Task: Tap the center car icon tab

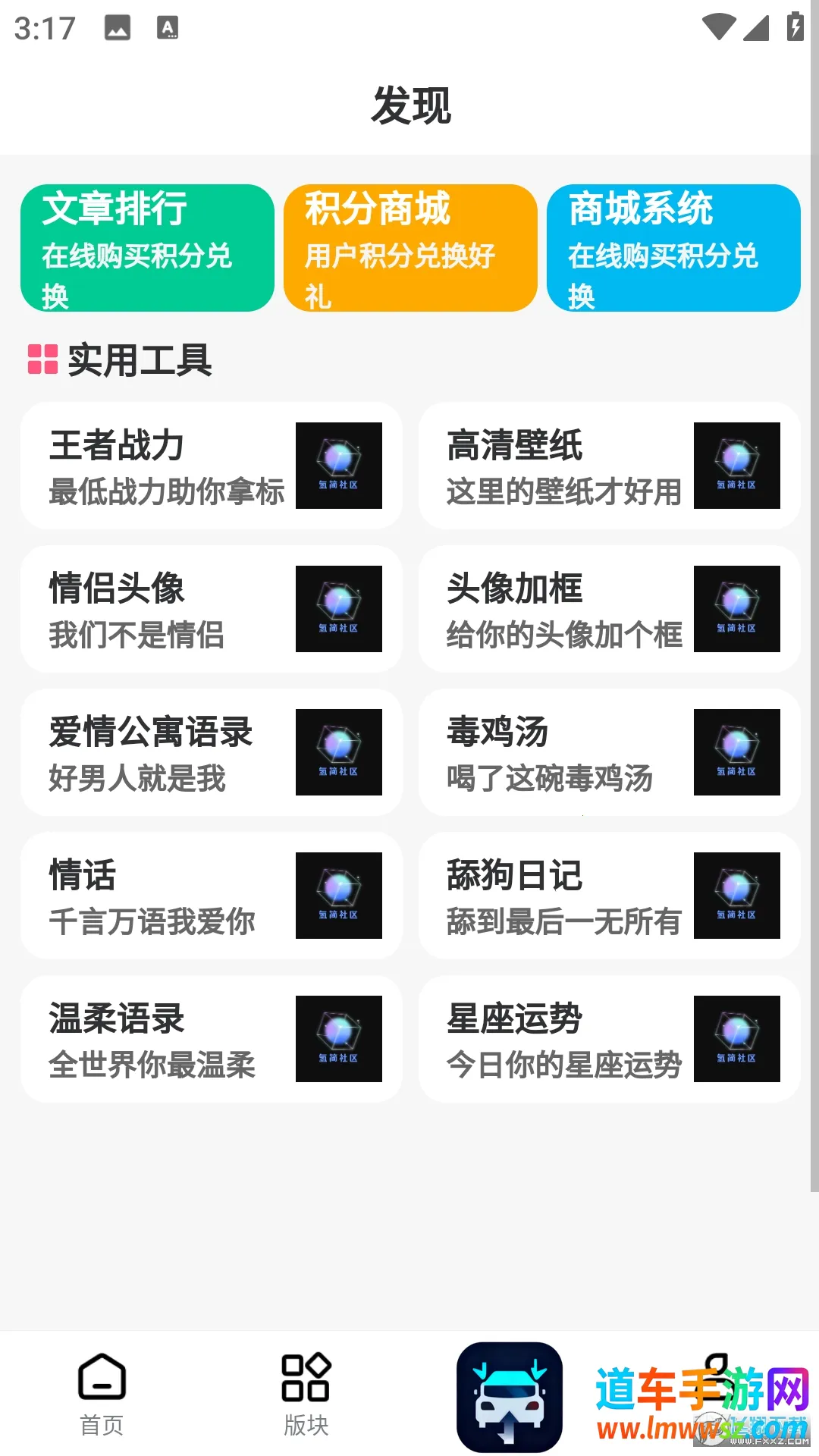Action: click(510, 1397)
